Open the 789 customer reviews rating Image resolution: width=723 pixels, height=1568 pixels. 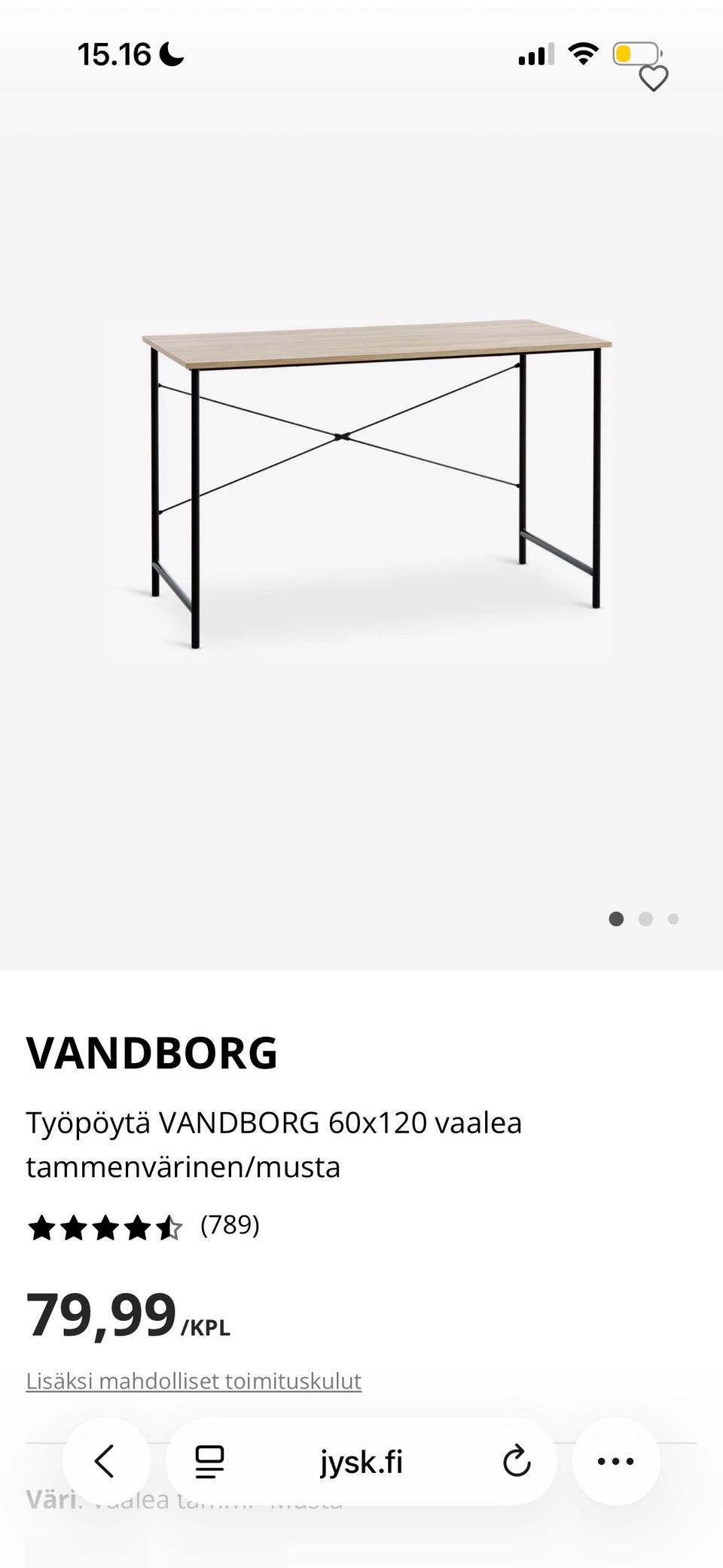coord(143,1227)
